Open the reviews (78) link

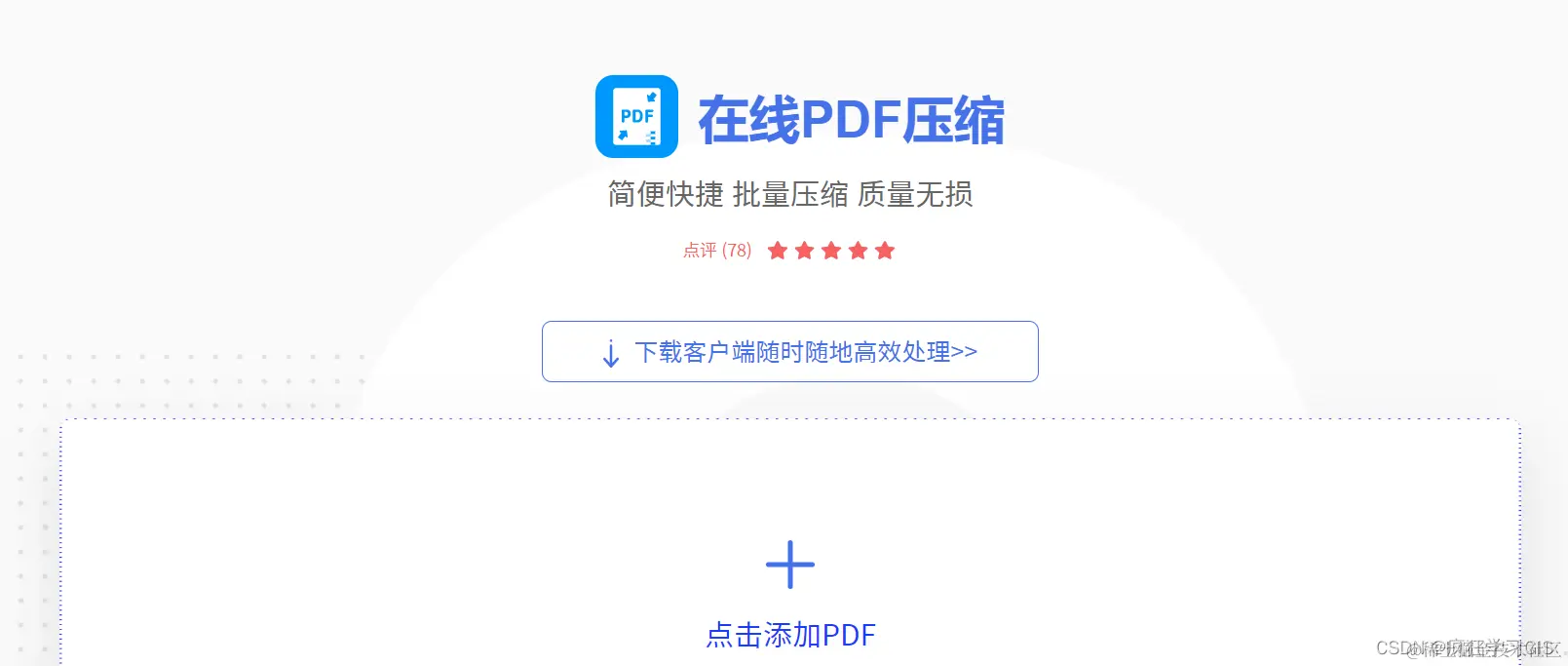click(x=717, y=251)
